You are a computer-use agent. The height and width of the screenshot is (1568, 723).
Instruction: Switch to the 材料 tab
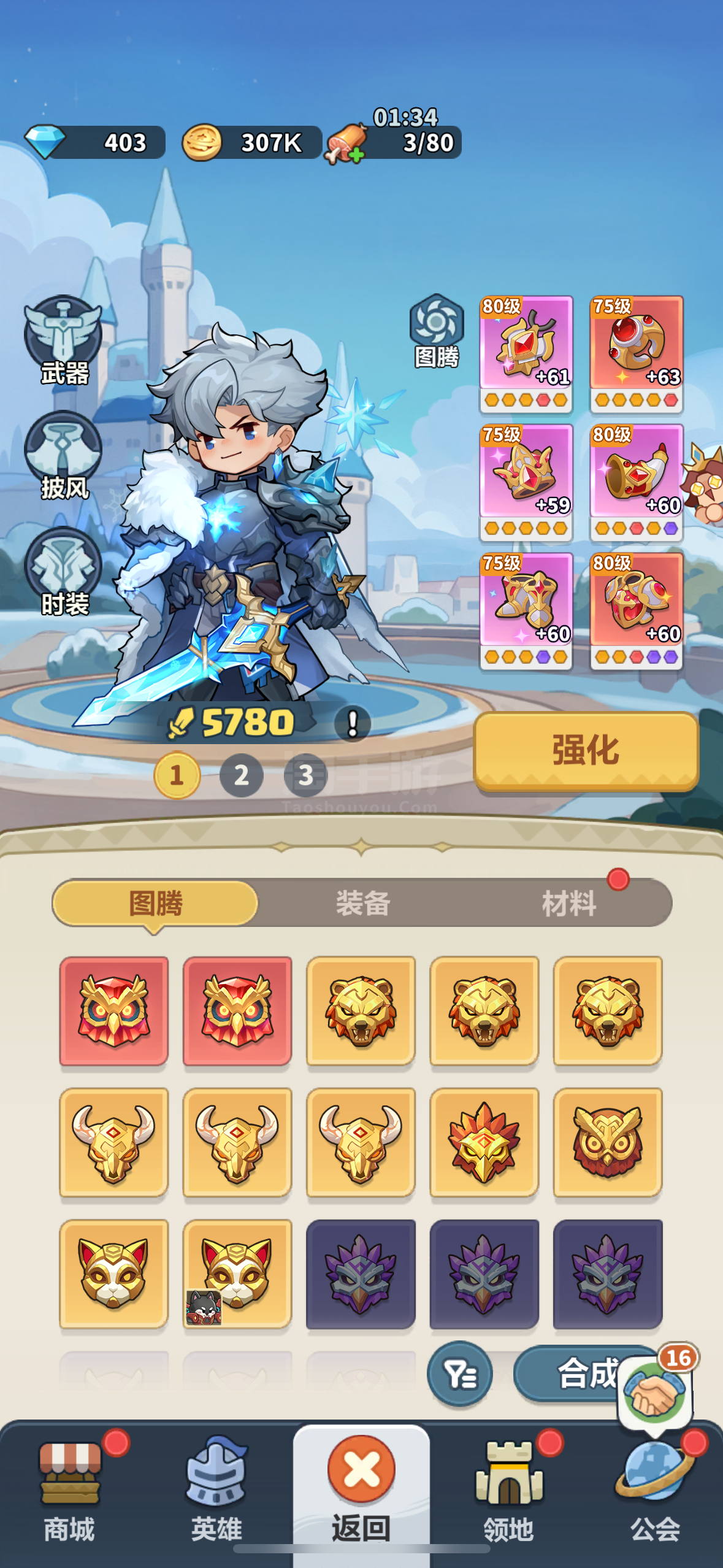(x=568, y=903)
